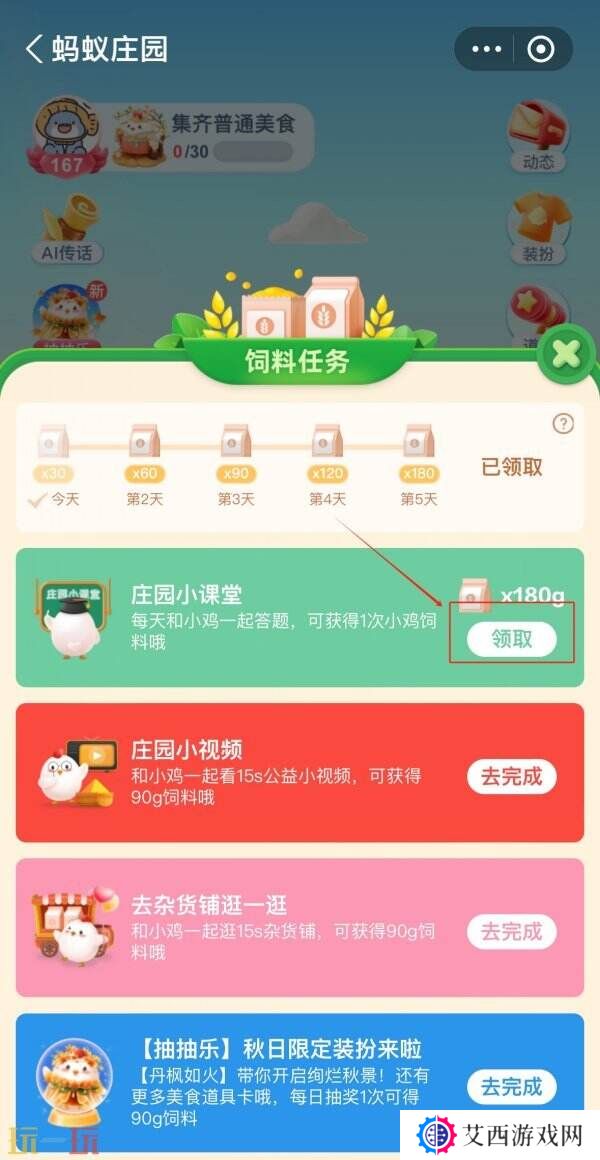Tap 领取 for 庄园小课堂
Viewport: 600px width, 1160px height.
(511, 640)
